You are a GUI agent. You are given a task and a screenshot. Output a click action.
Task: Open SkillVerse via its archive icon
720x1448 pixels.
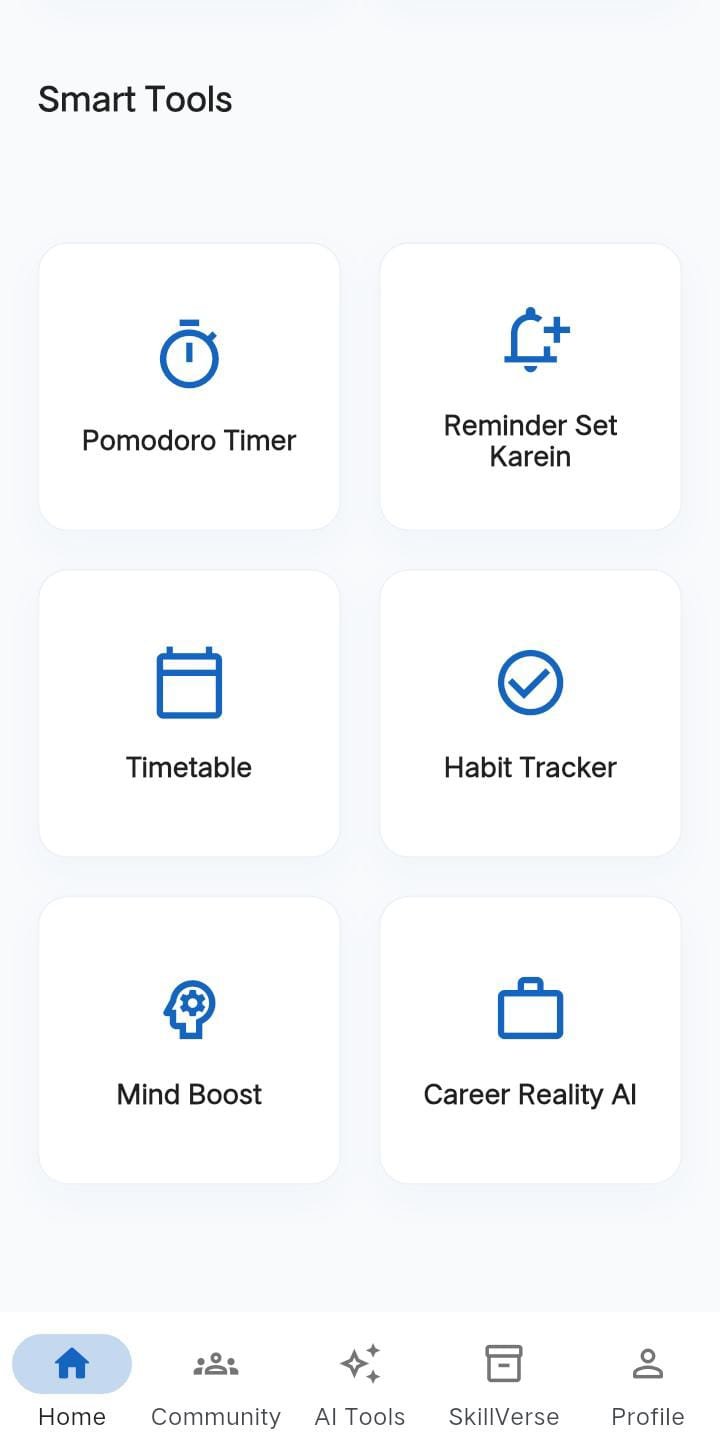(504, 1363)
